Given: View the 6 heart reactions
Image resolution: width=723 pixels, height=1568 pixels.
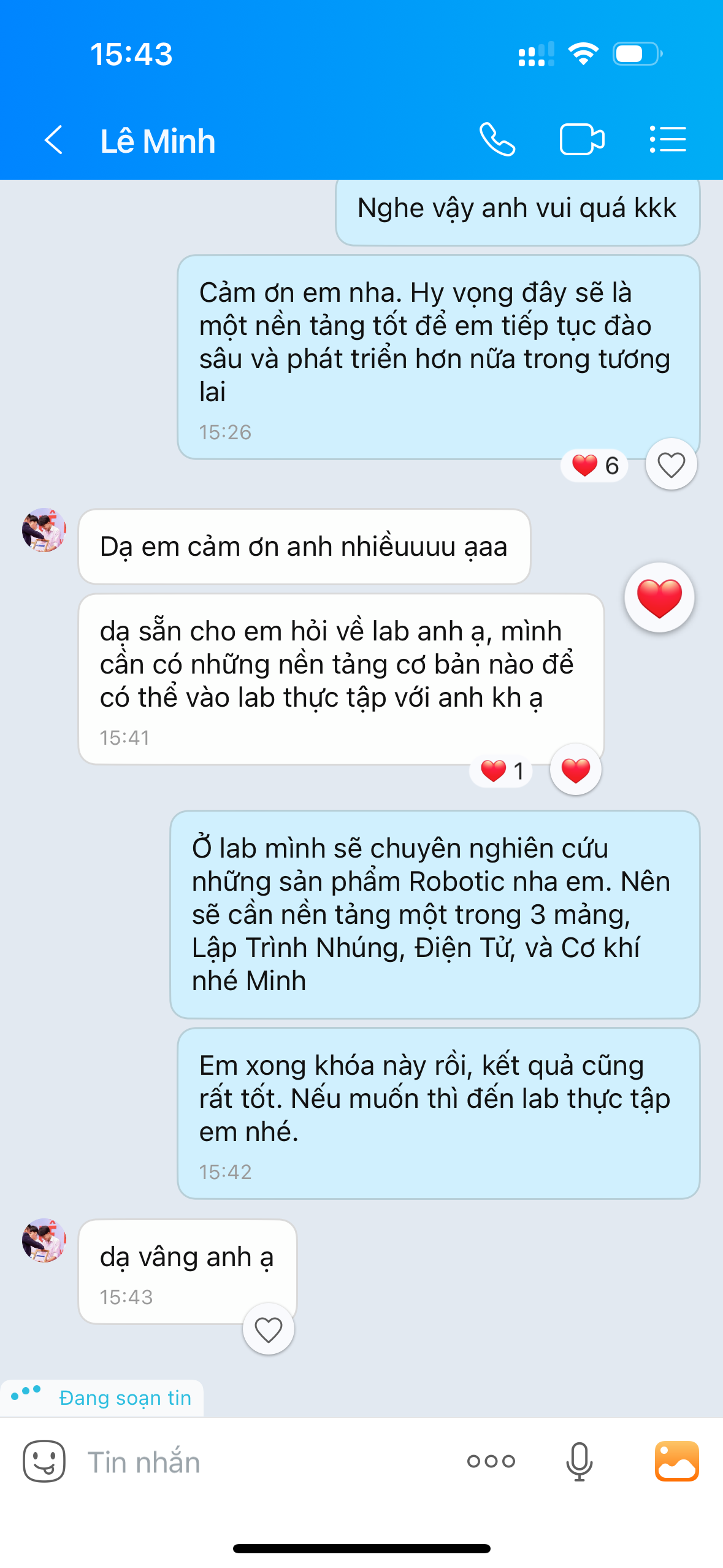Looking at the screenshot, I should pos(595,466).
